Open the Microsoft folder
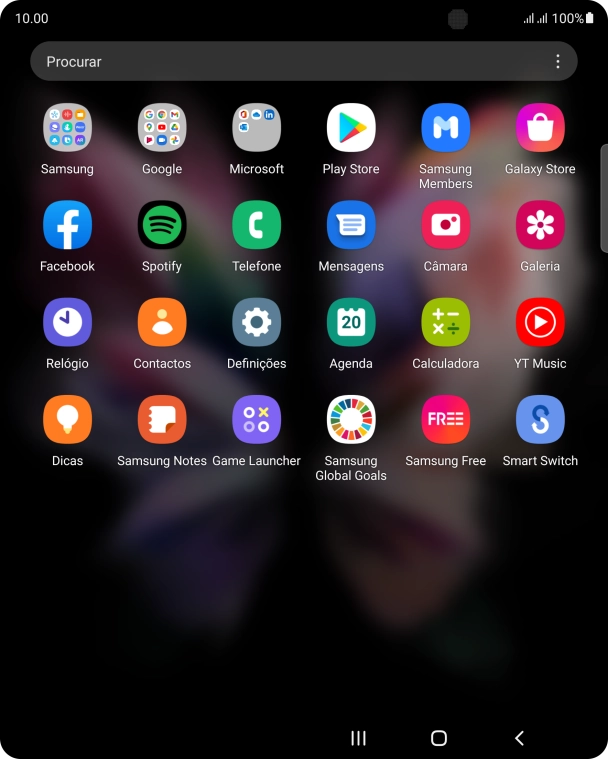The width and height of the screenshot is (608, 759). click(257, 128)
